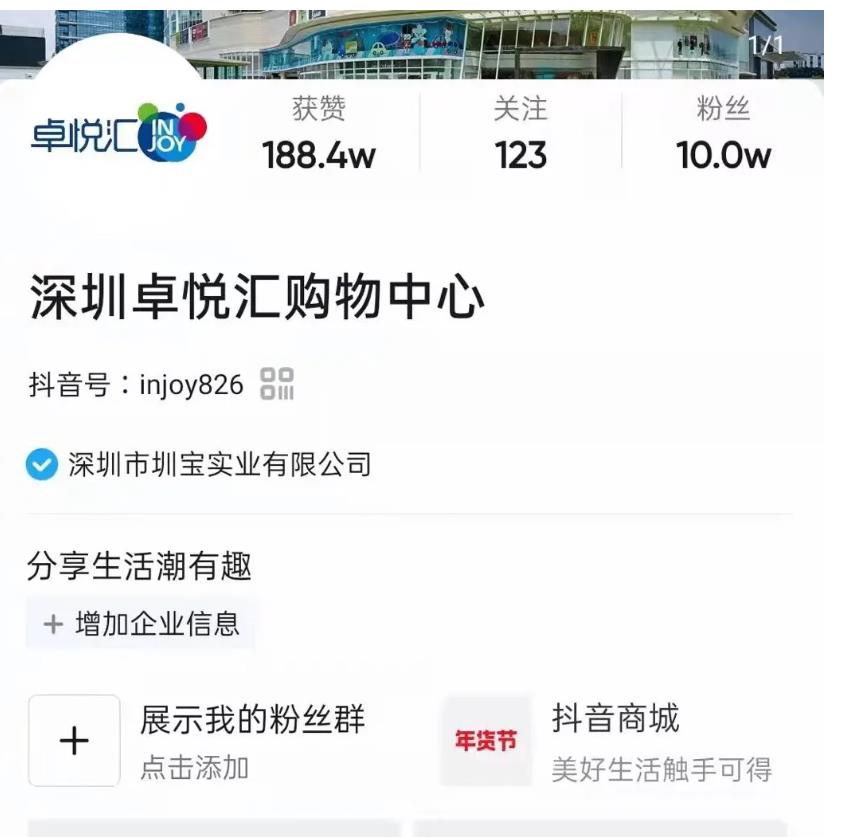Open the 粉丝 followers list
This screenshot has width=860, height=837.
[x=722, y=136]
